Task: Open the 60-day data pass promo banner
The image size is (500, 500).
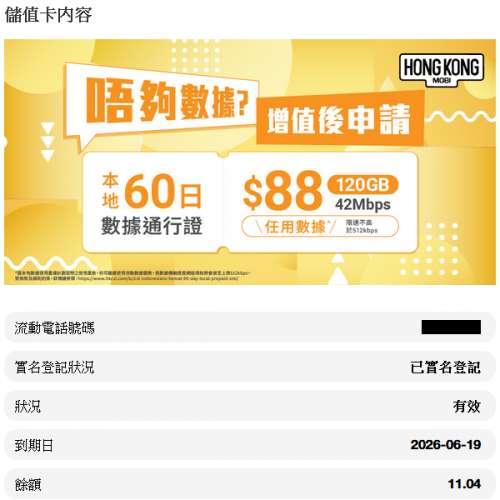Action: click(x=250, y=162)
